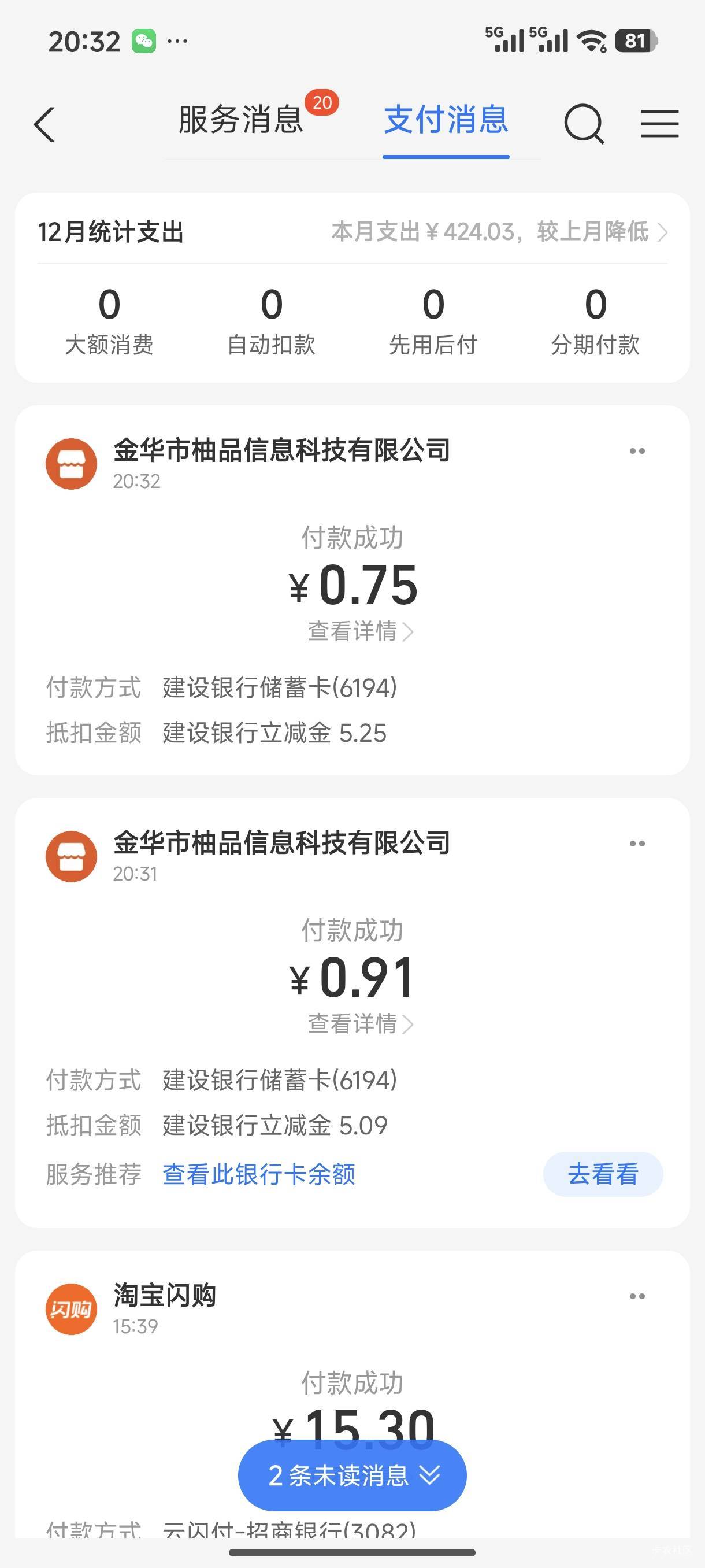View 自动扣款 statistics
705x1568 pixels.
pyautogui.click(x=271, y=321)
